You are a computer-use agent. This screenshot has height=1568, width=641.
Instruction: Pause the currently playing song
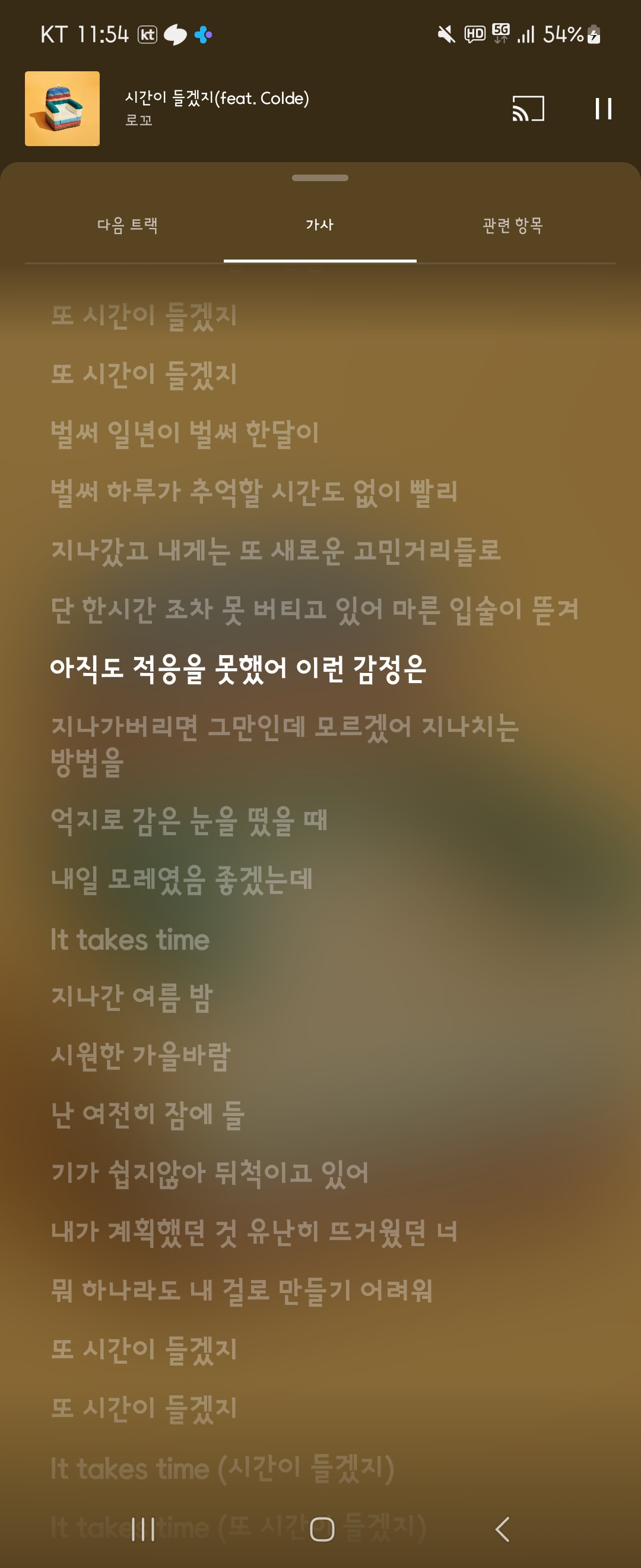(602, 109)
